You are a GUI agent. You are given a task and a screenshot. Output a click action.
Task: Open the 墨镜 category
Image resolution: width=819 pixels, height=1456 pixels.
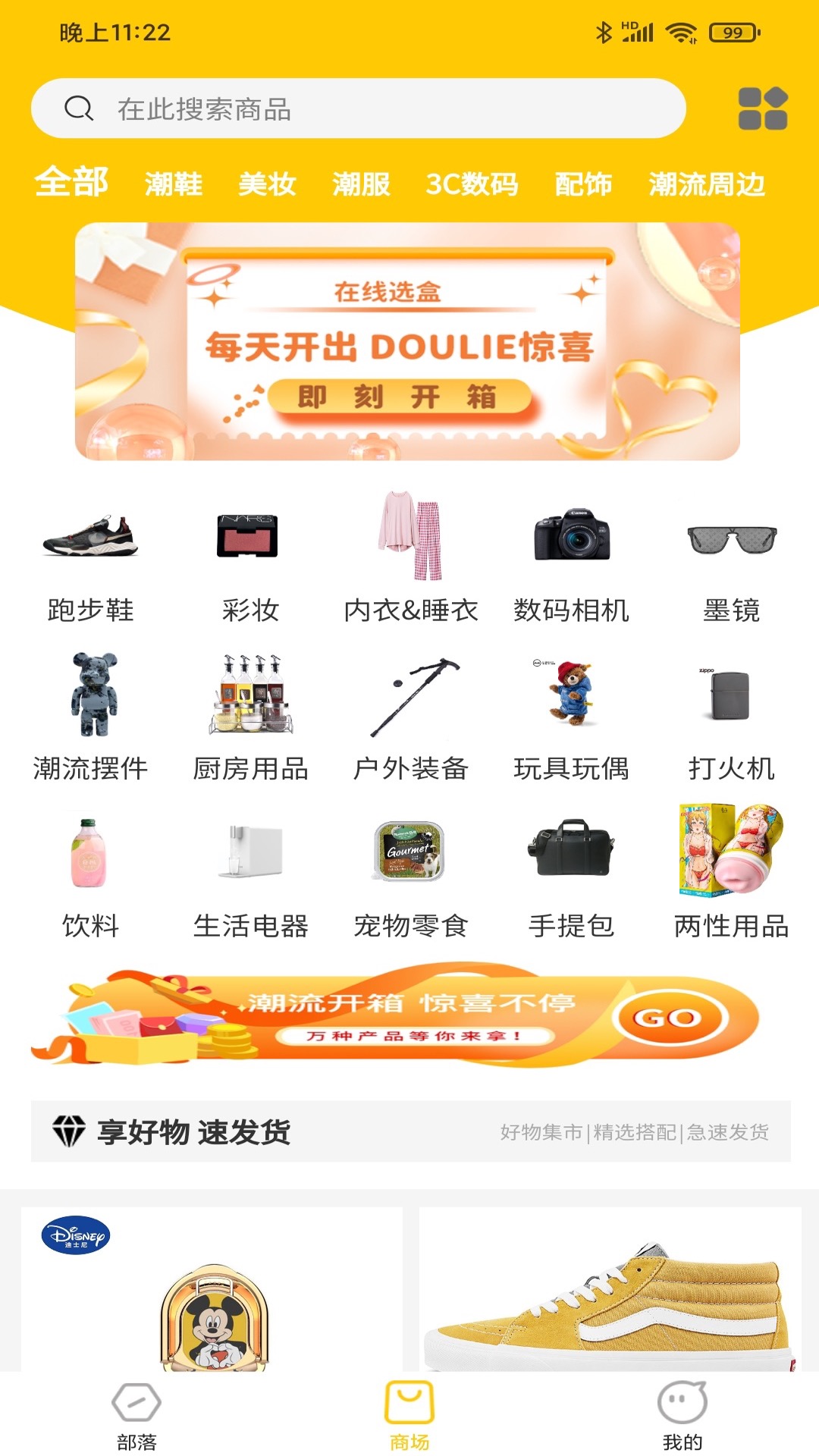731,561
